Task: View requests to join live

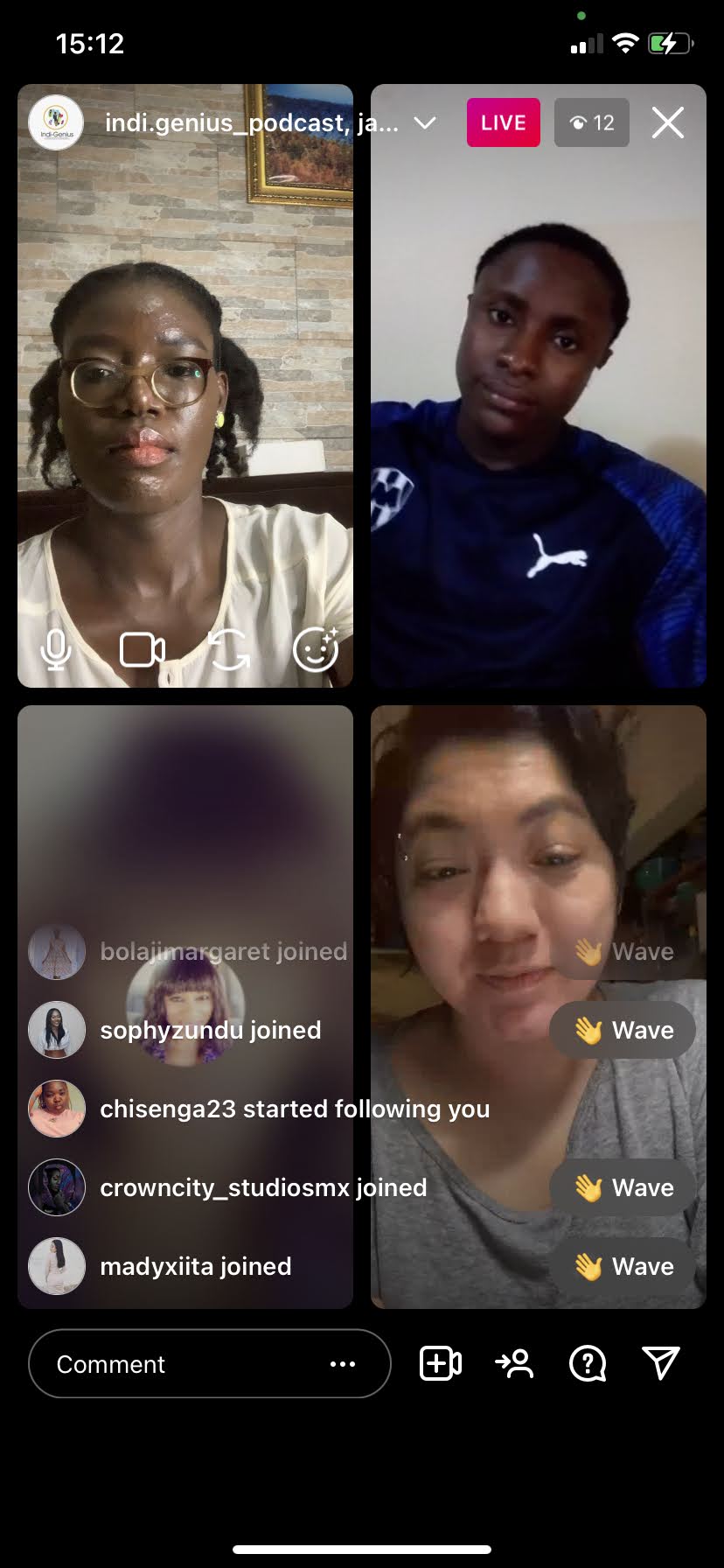Action: point(514,1363)
